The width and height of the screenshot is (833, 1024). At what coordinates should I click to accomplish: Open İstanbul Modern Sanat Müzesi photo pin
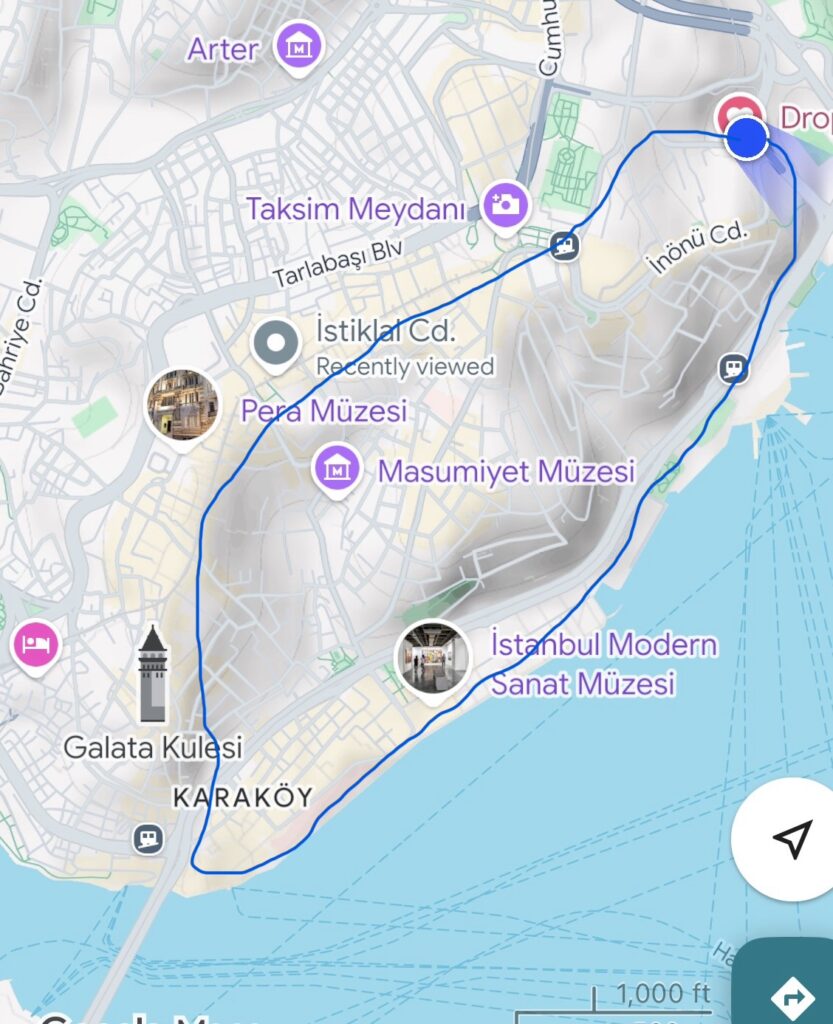coord(432,657)
